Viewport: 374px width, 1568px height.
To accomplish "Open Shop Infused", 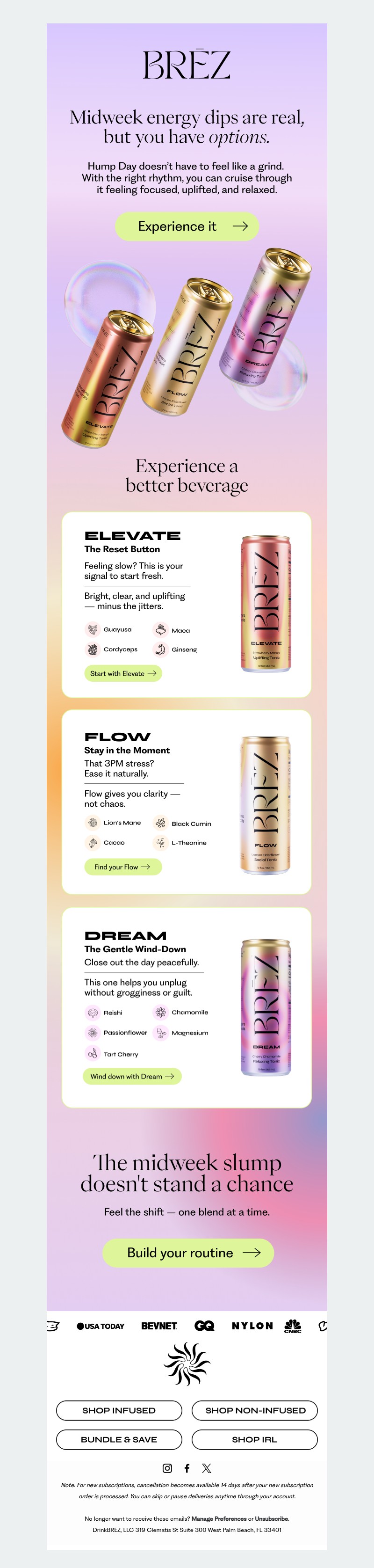I will tap(119, 1410).
